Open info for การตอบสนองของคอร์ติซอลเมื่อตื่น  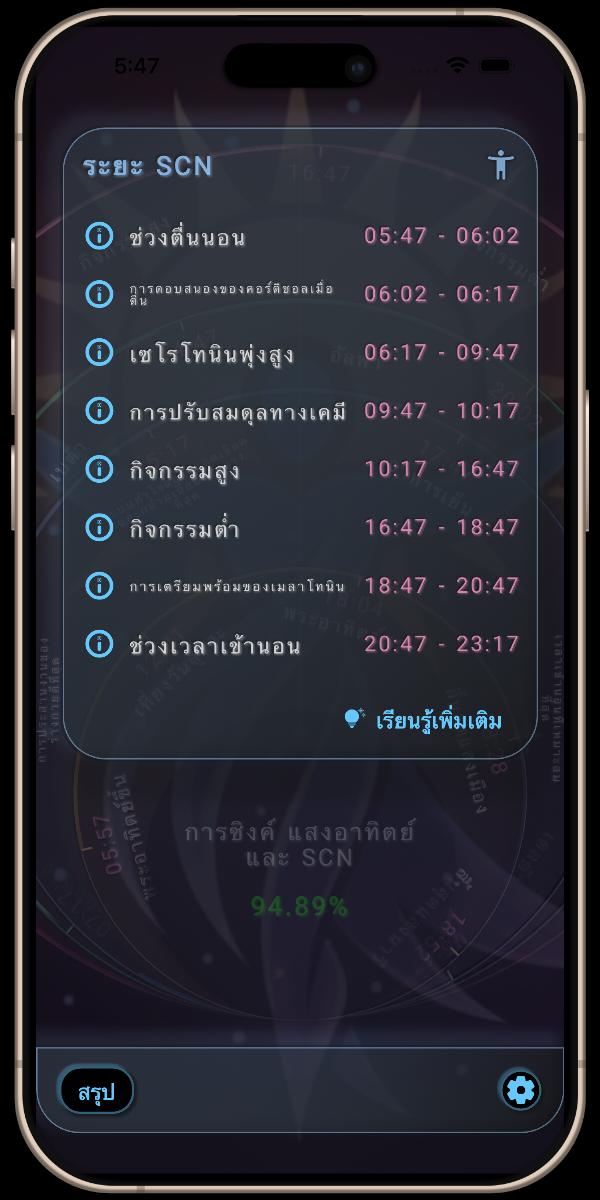99,294
